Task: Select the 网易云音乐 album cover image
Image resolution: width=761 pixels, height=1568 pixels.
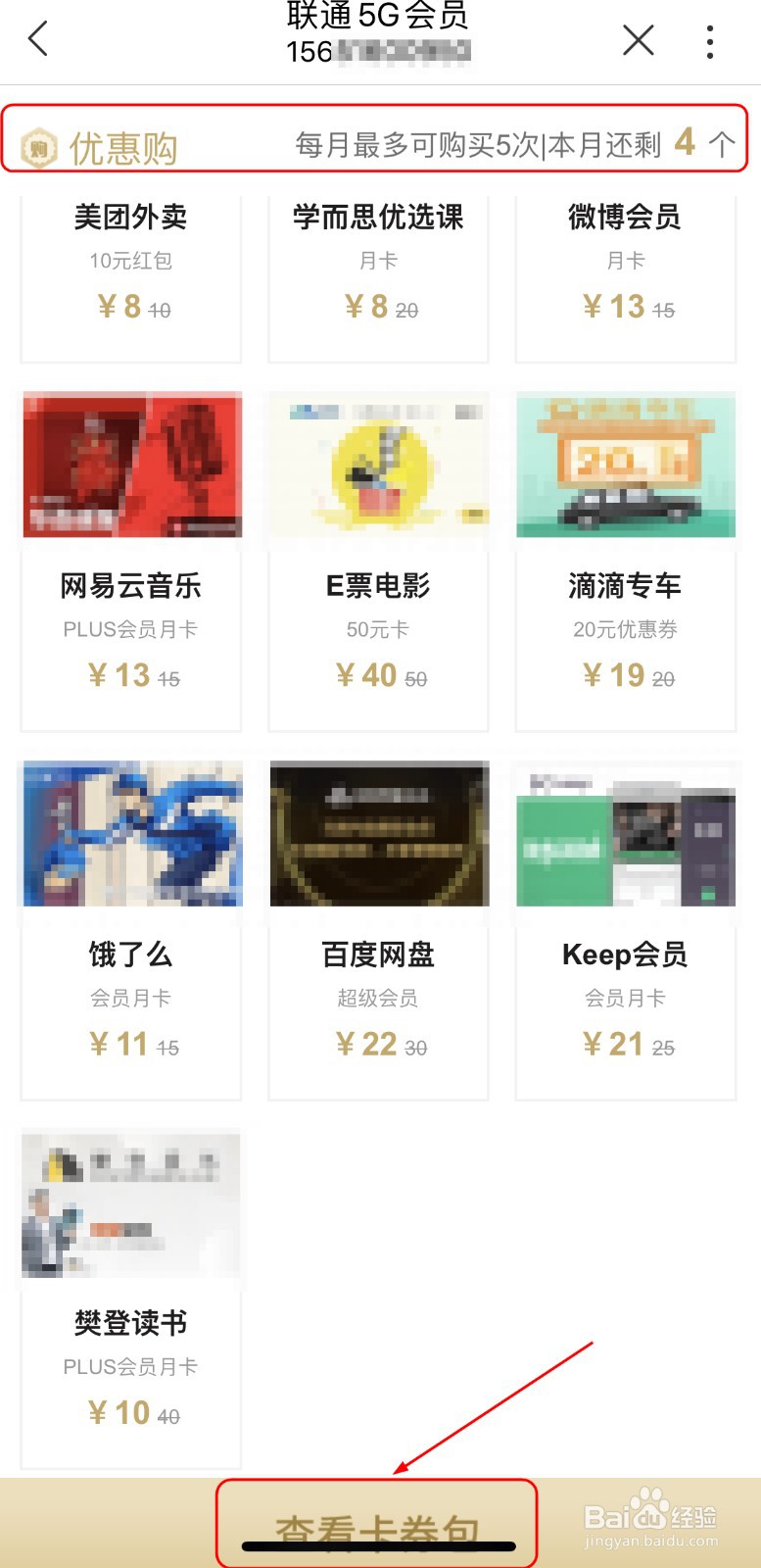Action: coord(130,465)
